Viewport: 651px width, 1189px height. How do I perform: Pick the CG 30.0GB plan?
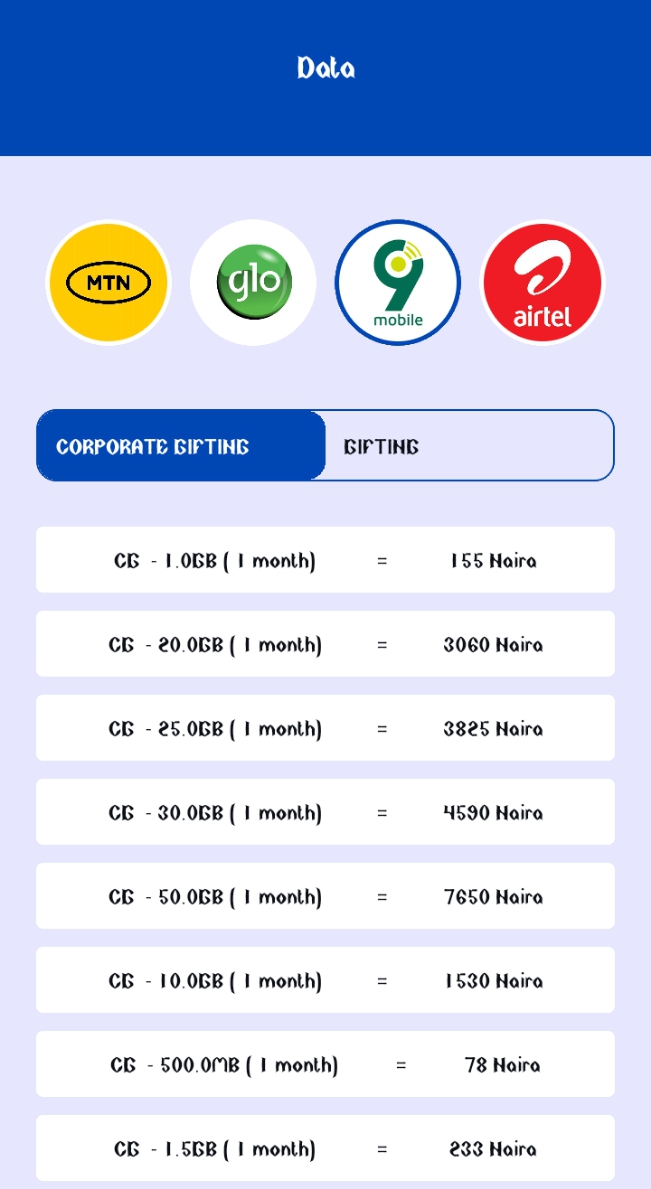[x=325, y=812]
